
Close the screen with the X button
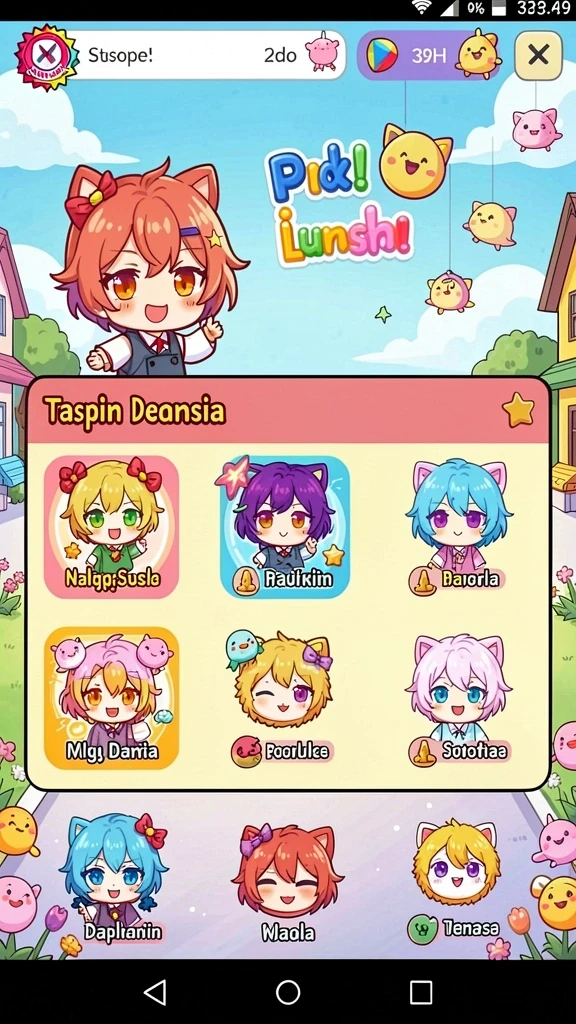coord(538,56)
